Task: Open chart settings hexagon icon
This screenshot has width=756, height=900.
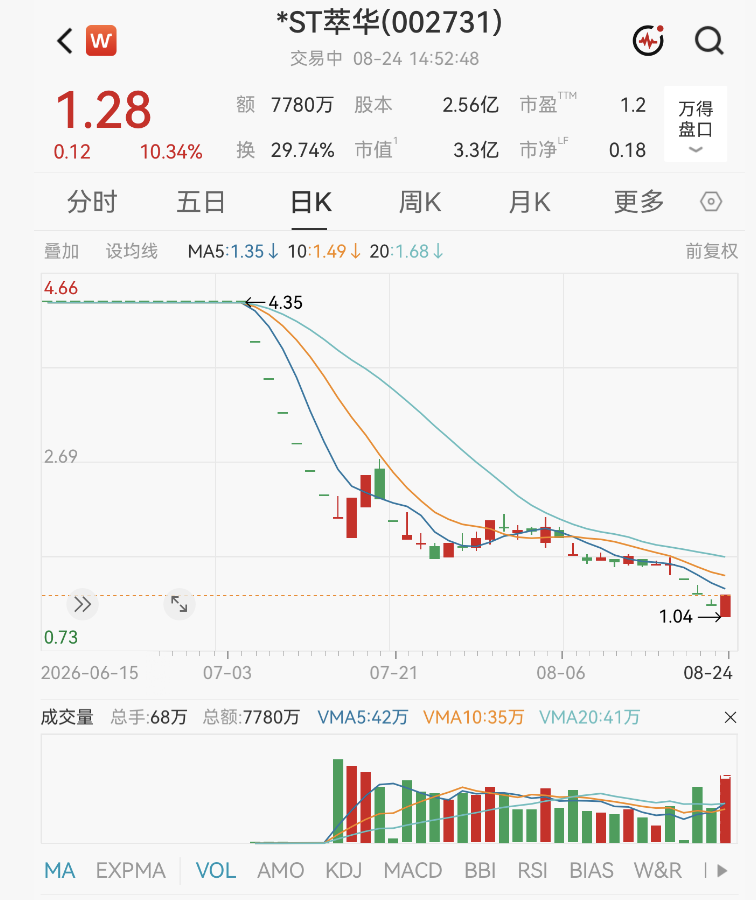Action: tap(711, 202)
